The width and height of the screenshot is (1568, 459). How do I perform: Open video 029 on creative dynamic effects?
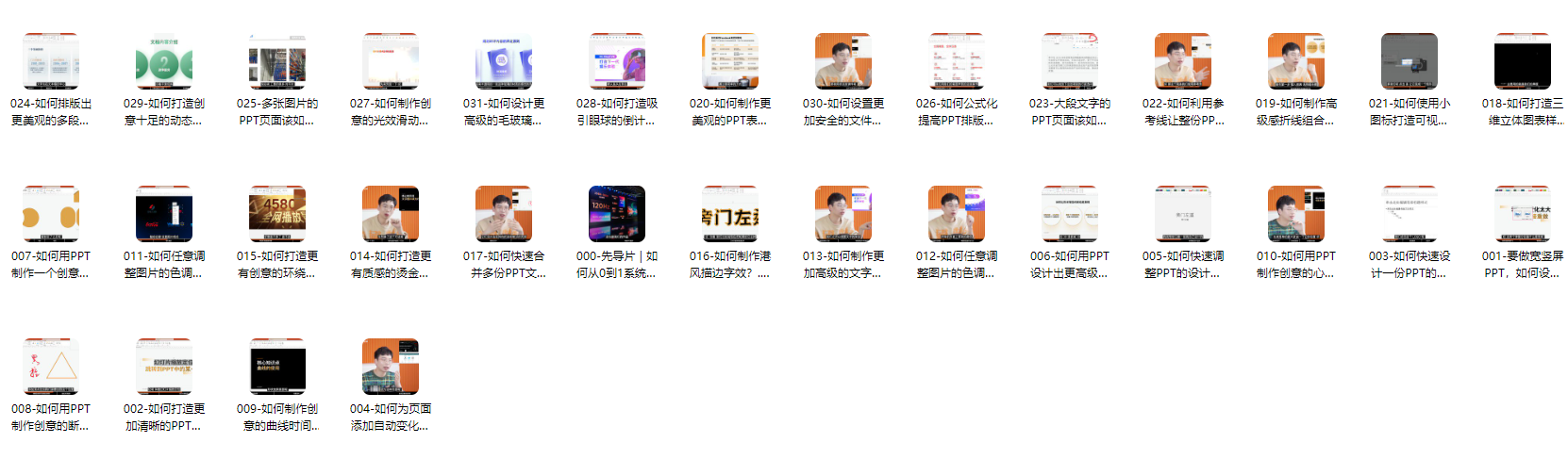(x=164, y=62)
